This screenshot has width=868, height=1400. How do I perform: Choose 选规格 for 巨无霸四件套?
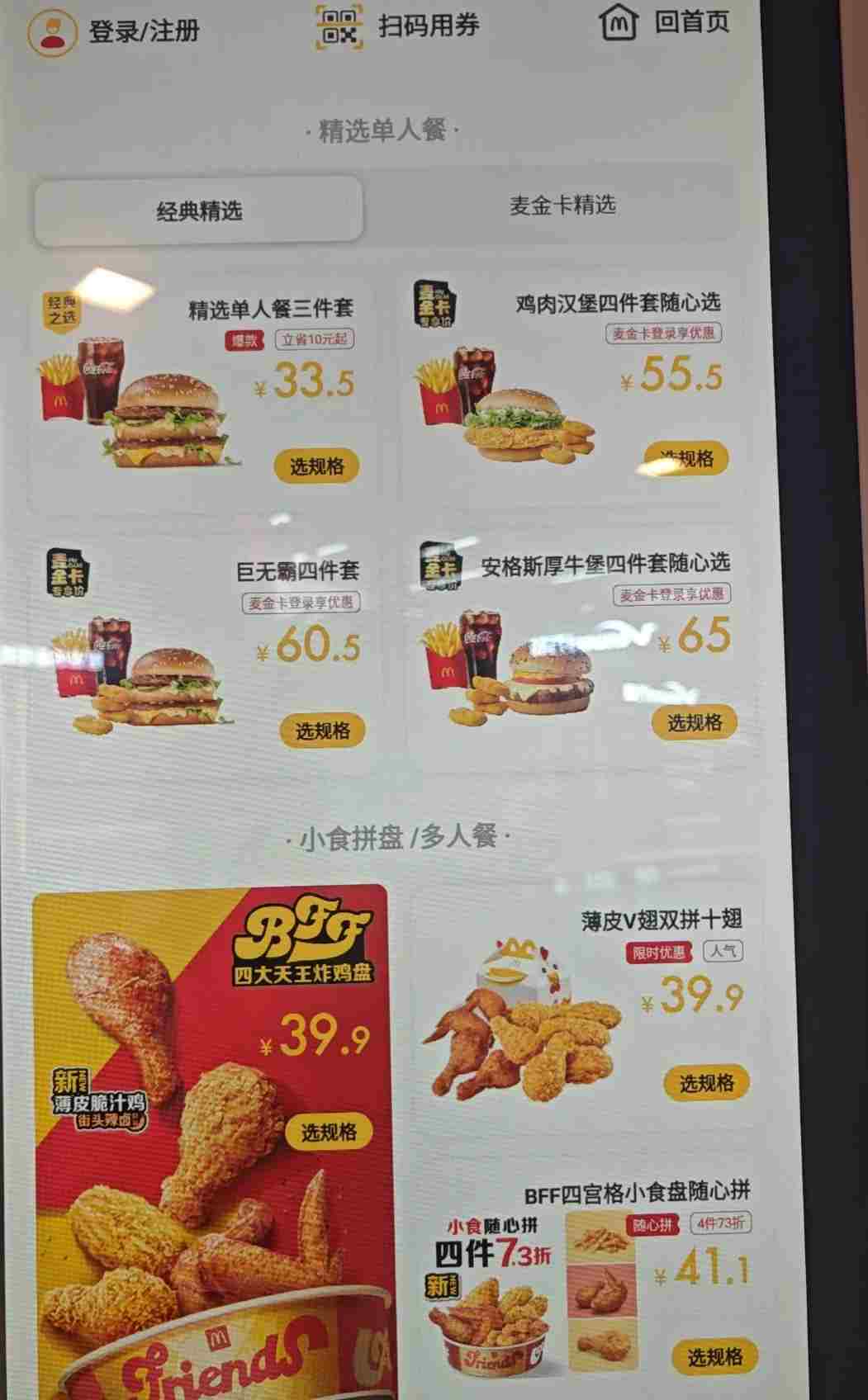[322, 731]
